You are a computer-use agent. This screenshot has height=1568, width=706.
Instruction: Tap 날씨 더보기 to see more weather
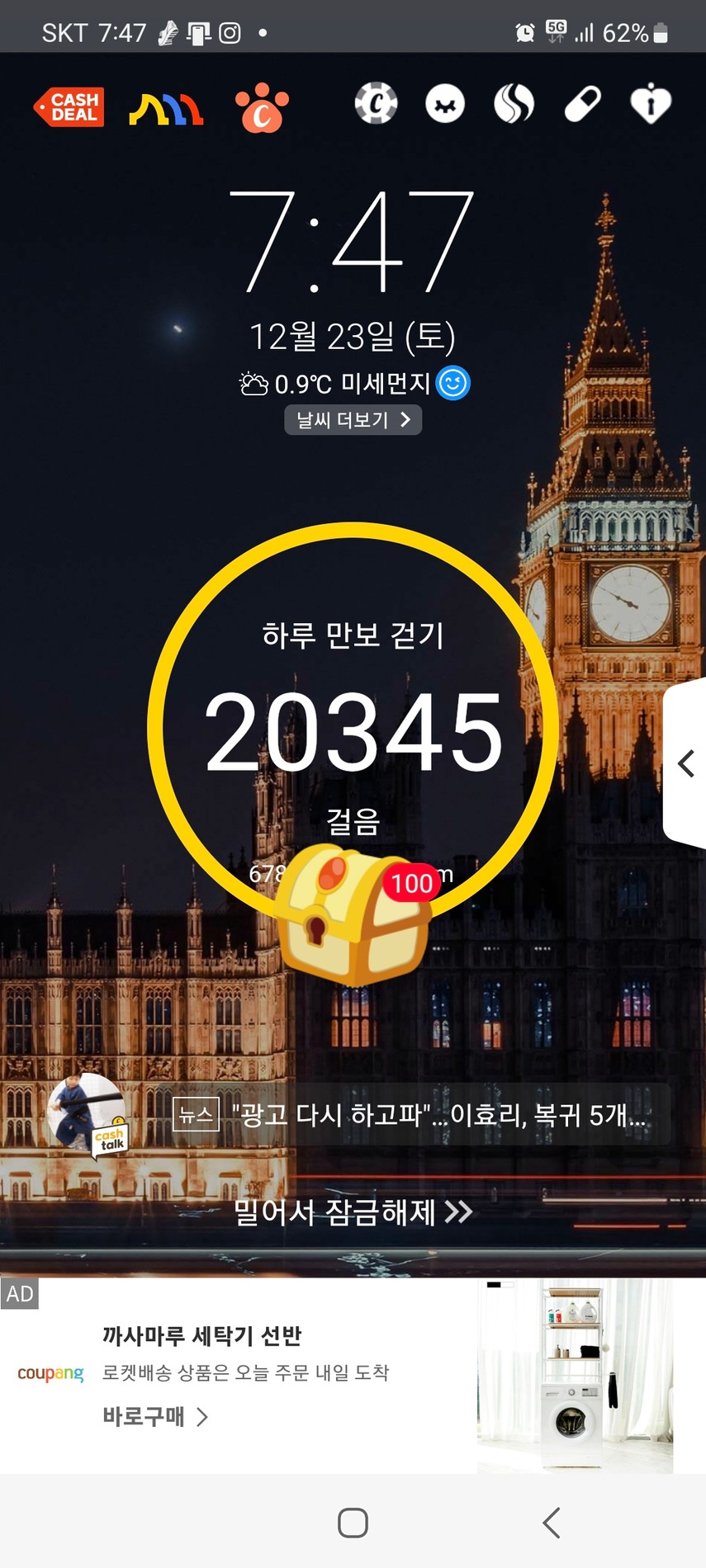coord(353,419)
